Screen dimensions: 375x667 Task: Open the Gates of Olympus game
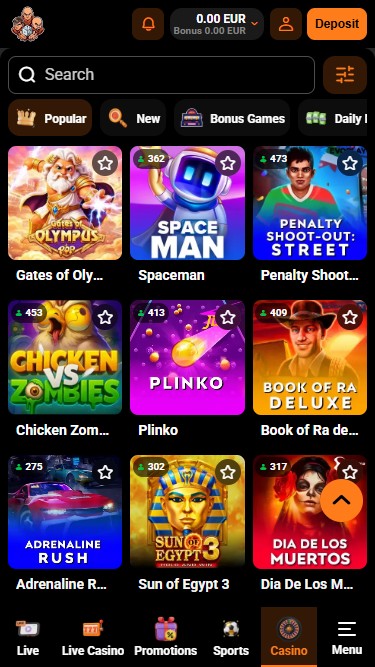coord(65,203)
